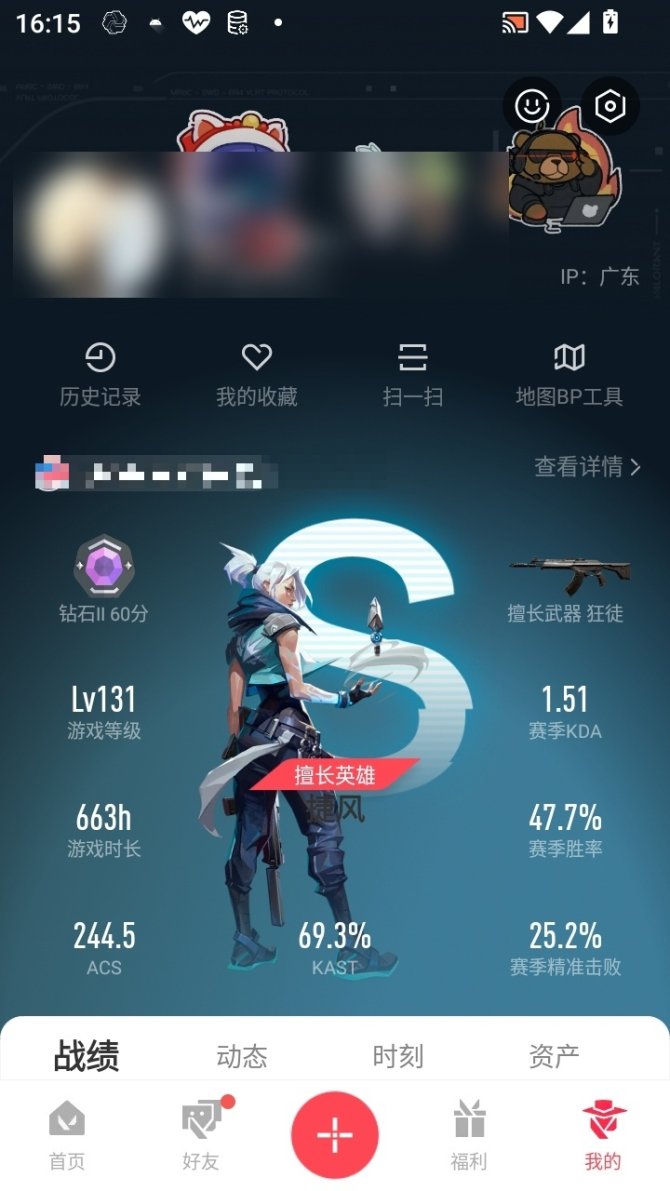Image resolution: width=670 pixels, height=1191 pixels.
Task: Switch to the 战绩 tab
Action: coord(86,1056)
